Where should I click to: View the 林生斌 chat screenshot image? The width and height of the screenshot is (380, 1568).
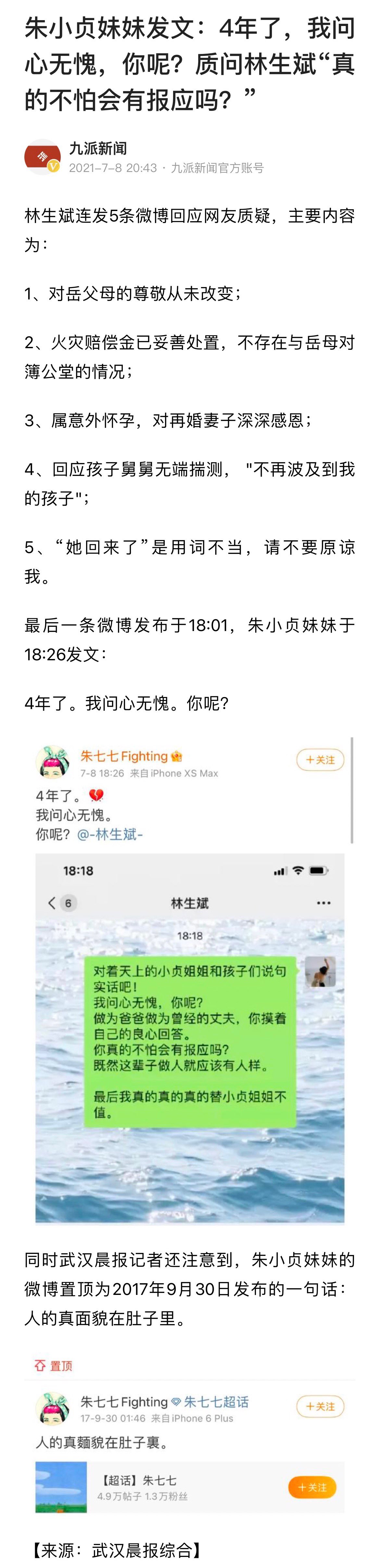click(x=190, y=1038)
